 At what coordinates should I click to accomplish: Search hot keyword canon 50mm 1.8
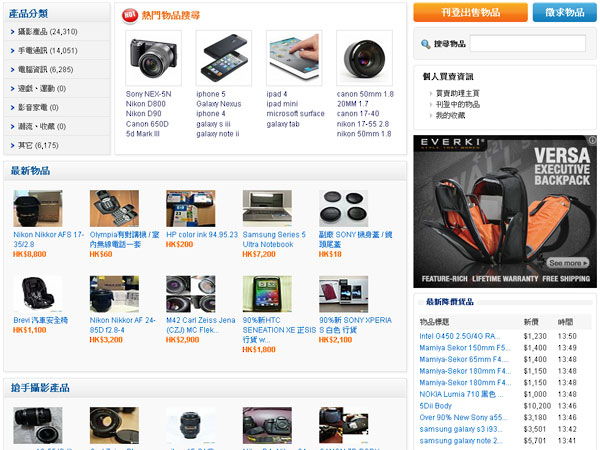(x=365, y=94)
